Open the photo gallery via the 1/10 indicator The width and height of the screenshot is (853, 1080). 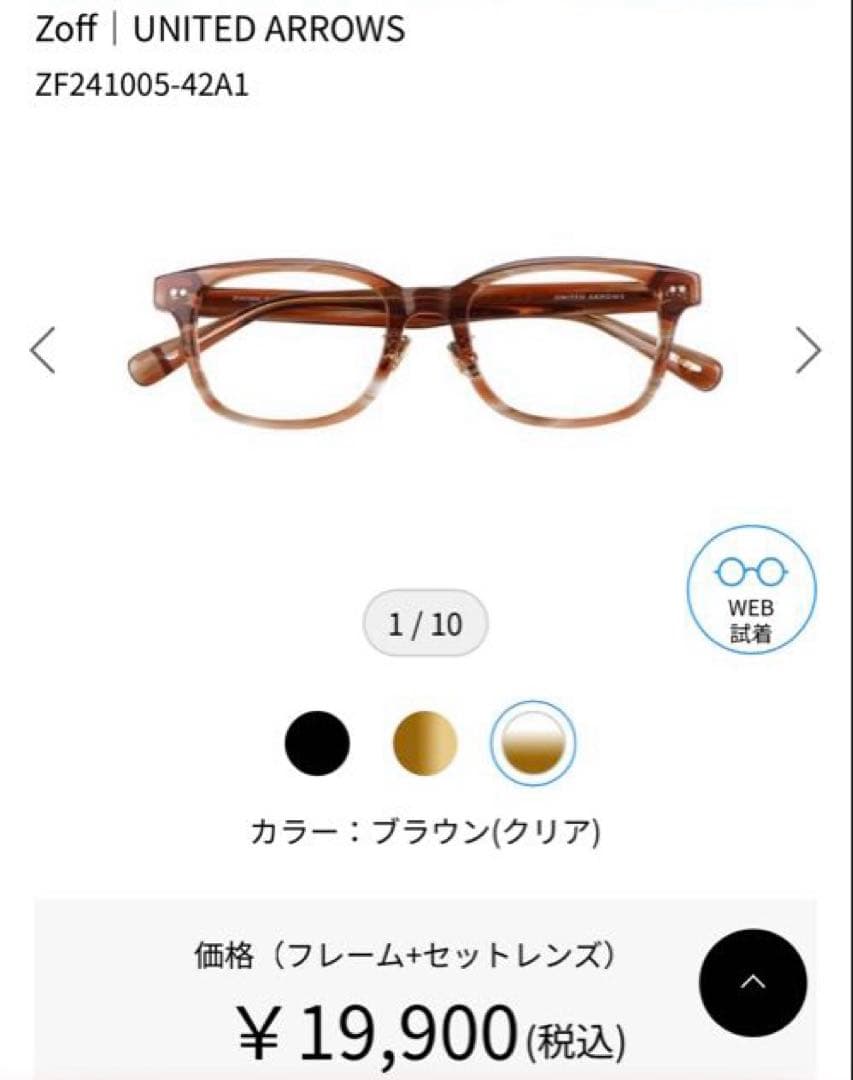point(426,623)
